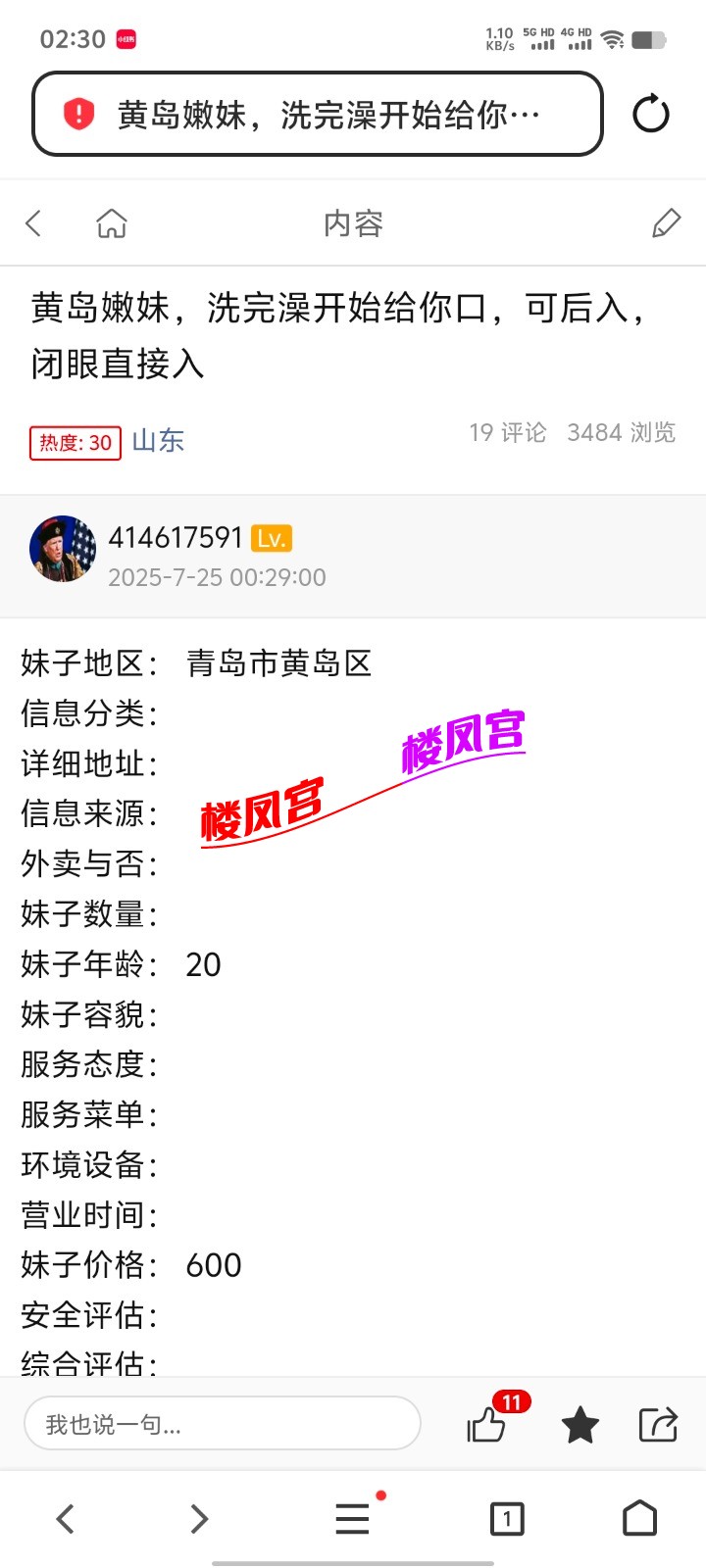
Task: Tap the poster's avatar picture
Action: click(63, 550)
